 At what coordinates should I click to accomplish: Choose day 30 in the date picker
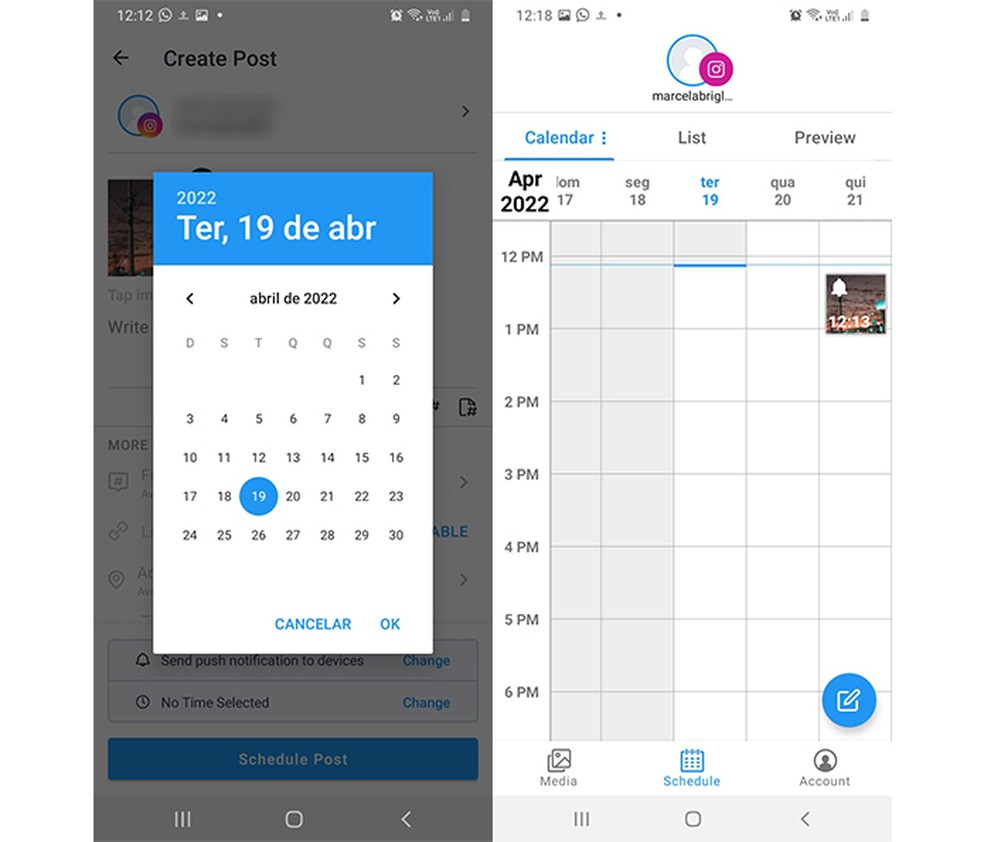[396, 535]
